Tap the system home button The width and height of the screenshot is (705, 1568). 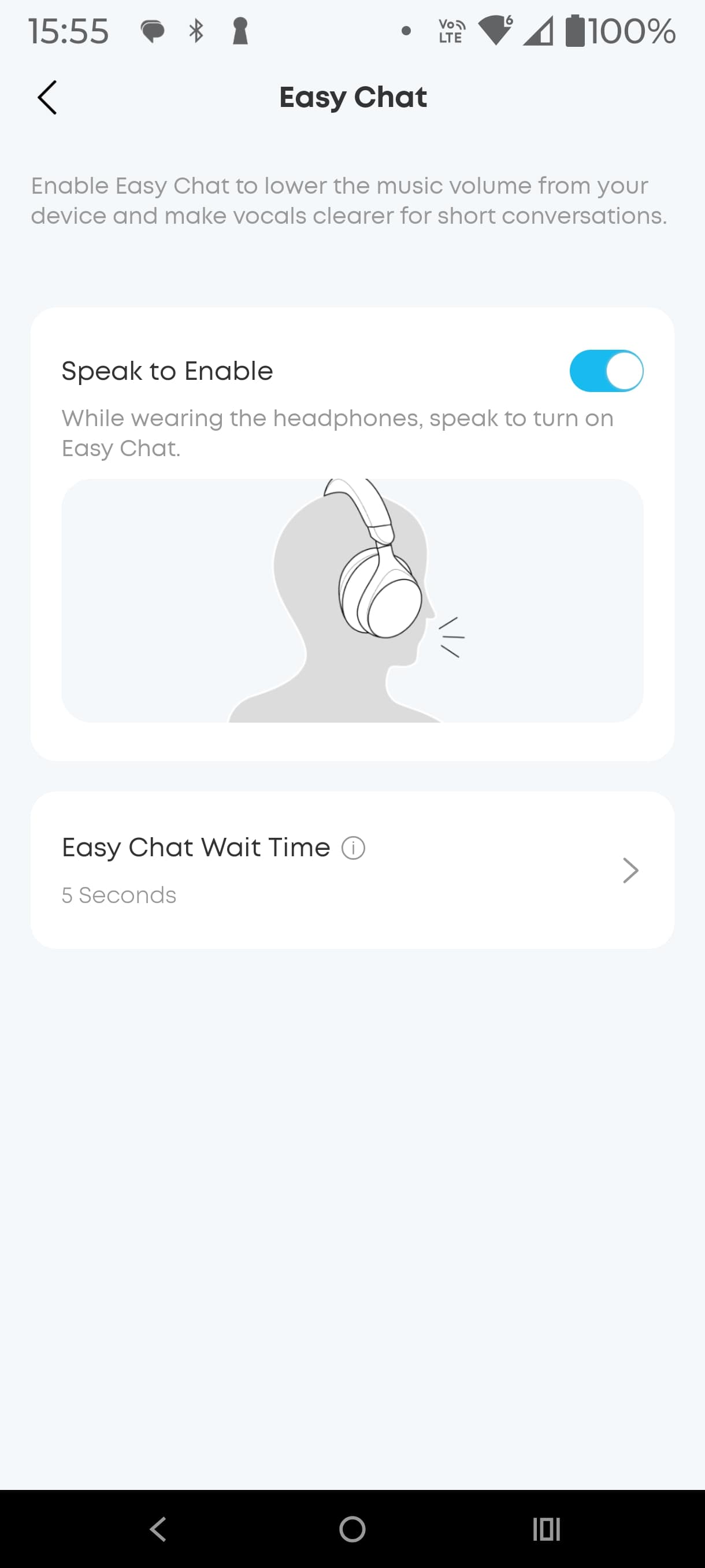352,1529
